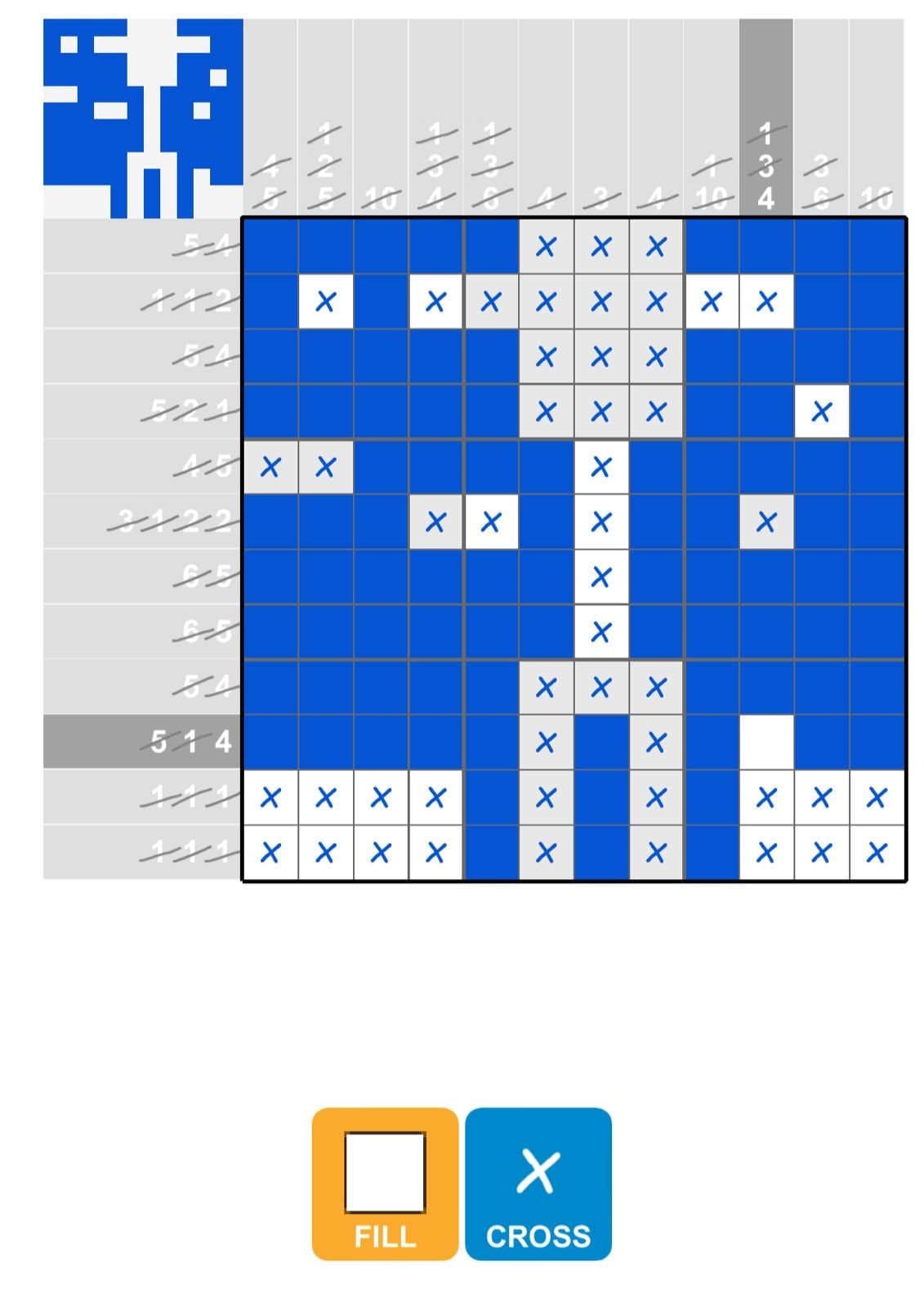Select the FILL mode button
The width and height of the screenshot is (924, 1307).
(385, 1184)
